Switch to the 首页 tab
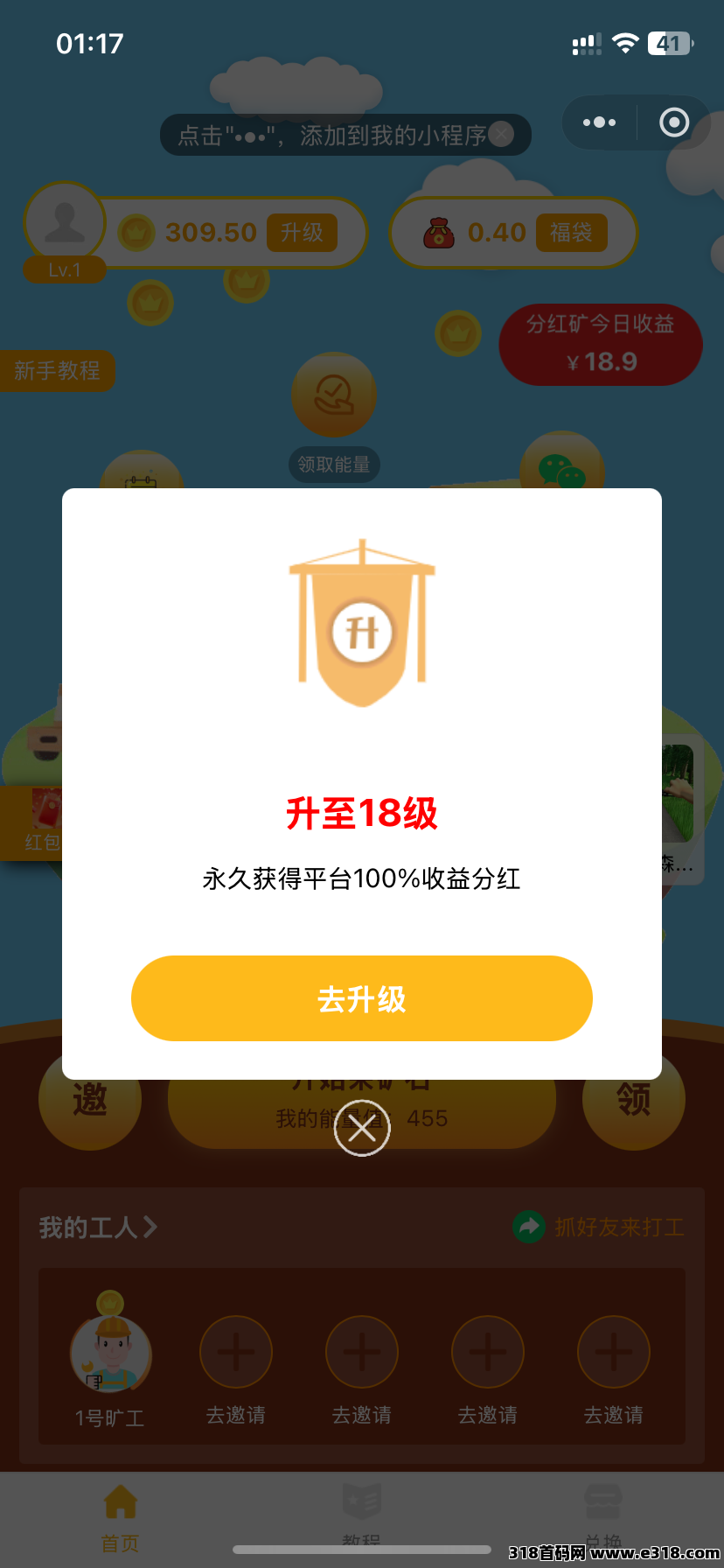The image size is (724, 1568). (120, 1515)
